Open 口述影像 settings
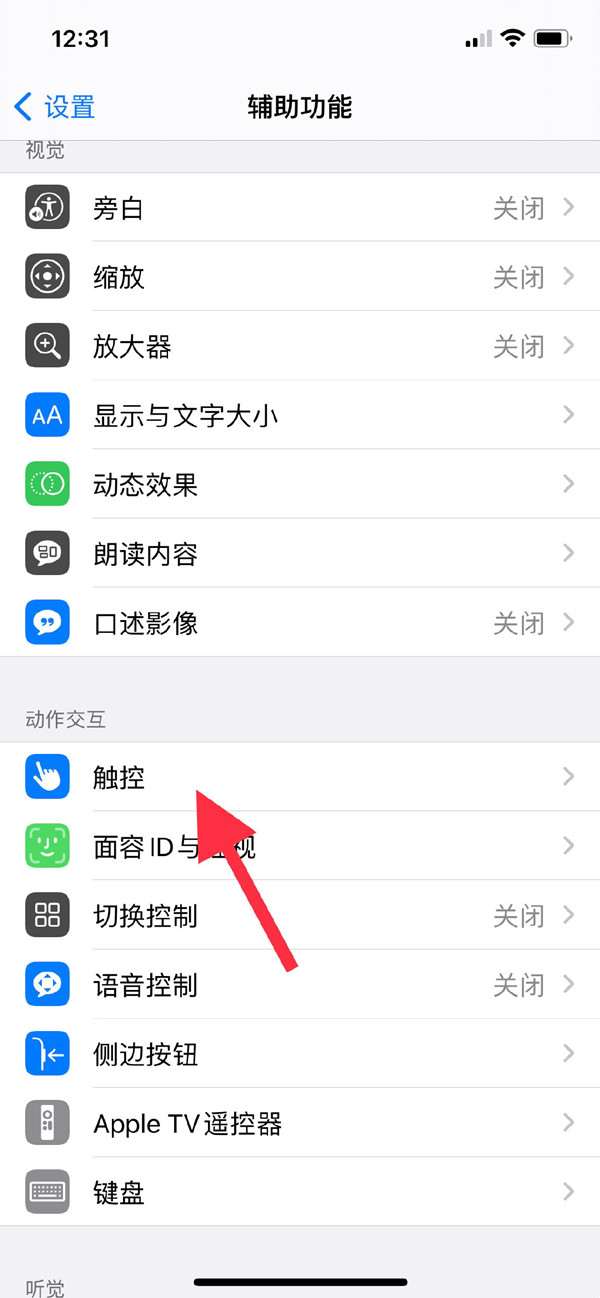Image resolution: width=600 pixels, height=1298 pixels. click(300, 623)
